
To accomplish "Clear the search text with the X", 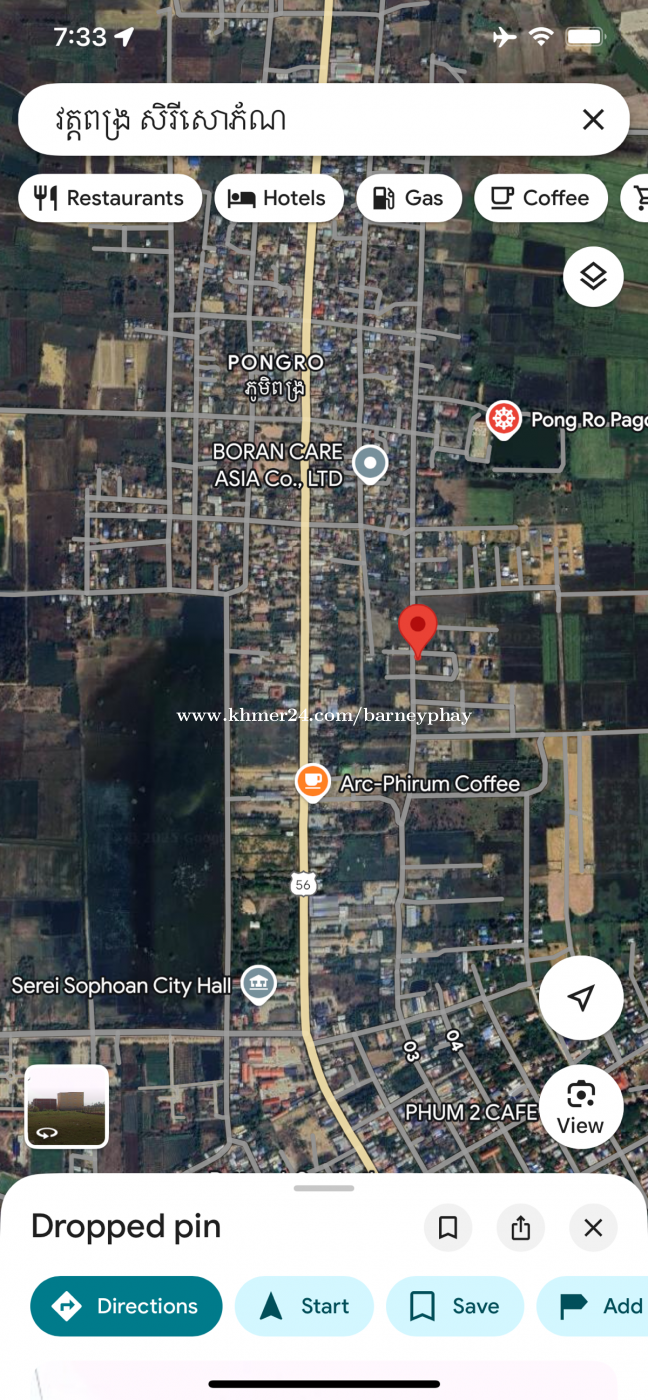I will [x=593, y=120].
